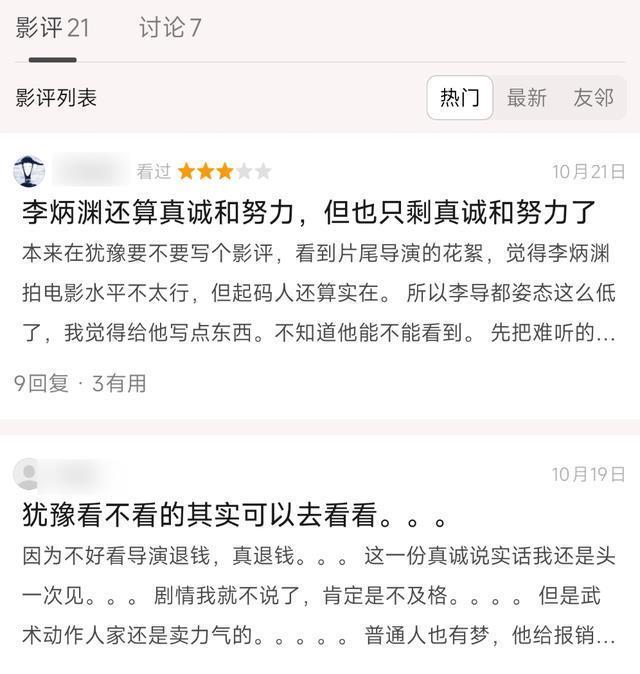Open the three-star reviewer's profile avatar

click(x=29, y=171)
